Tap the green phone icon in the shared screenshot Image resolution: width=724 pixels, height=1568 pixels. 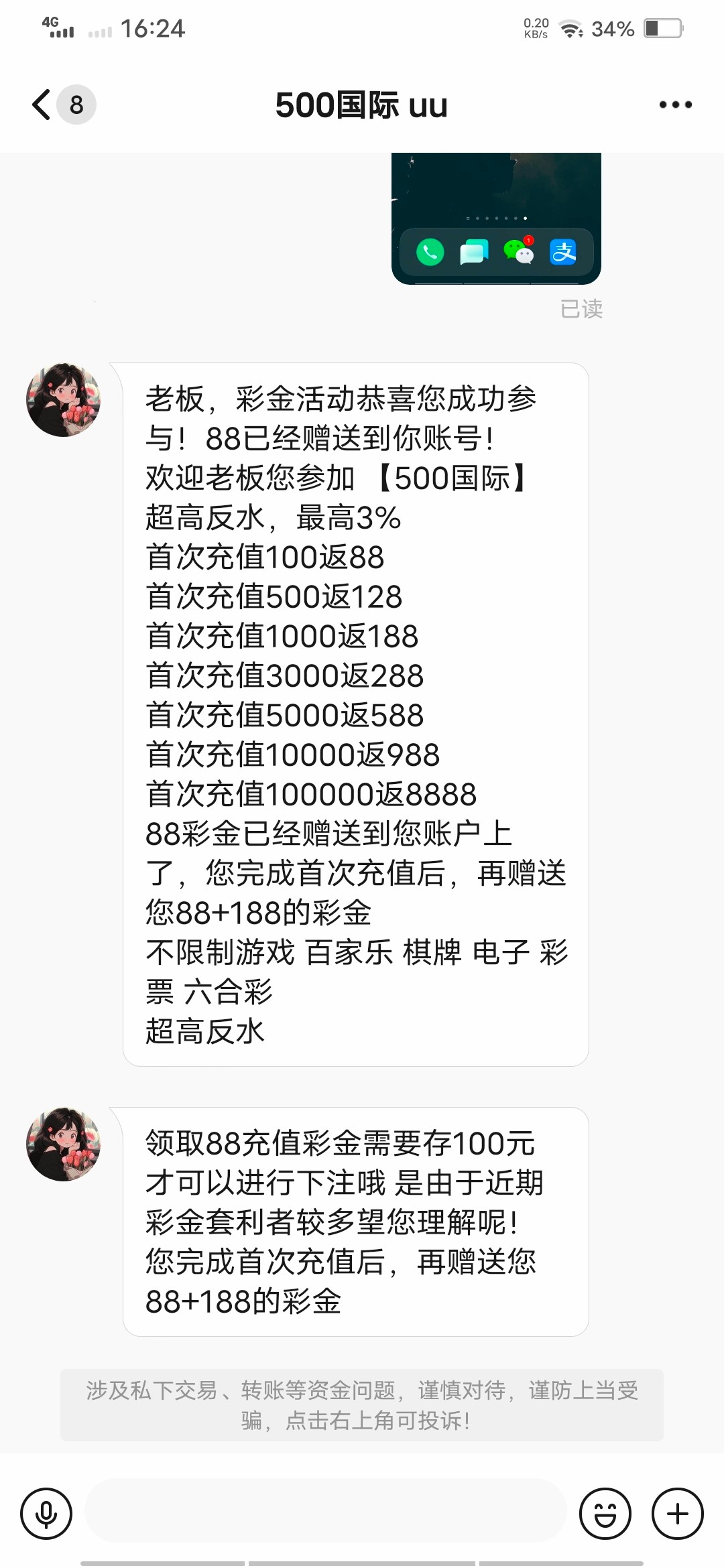(429, 253)
